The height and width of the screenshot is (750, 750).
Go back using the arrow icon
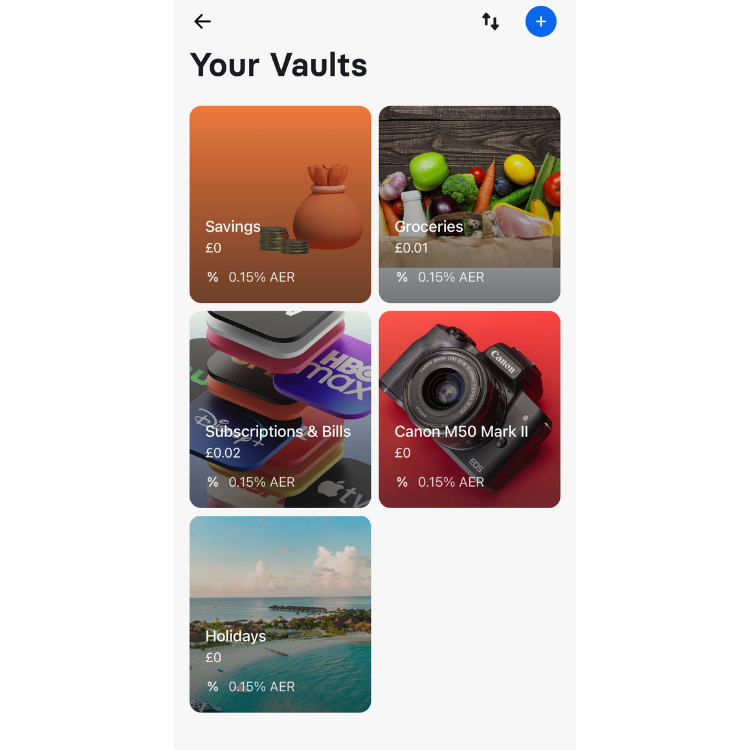click(x=203, y=21)
